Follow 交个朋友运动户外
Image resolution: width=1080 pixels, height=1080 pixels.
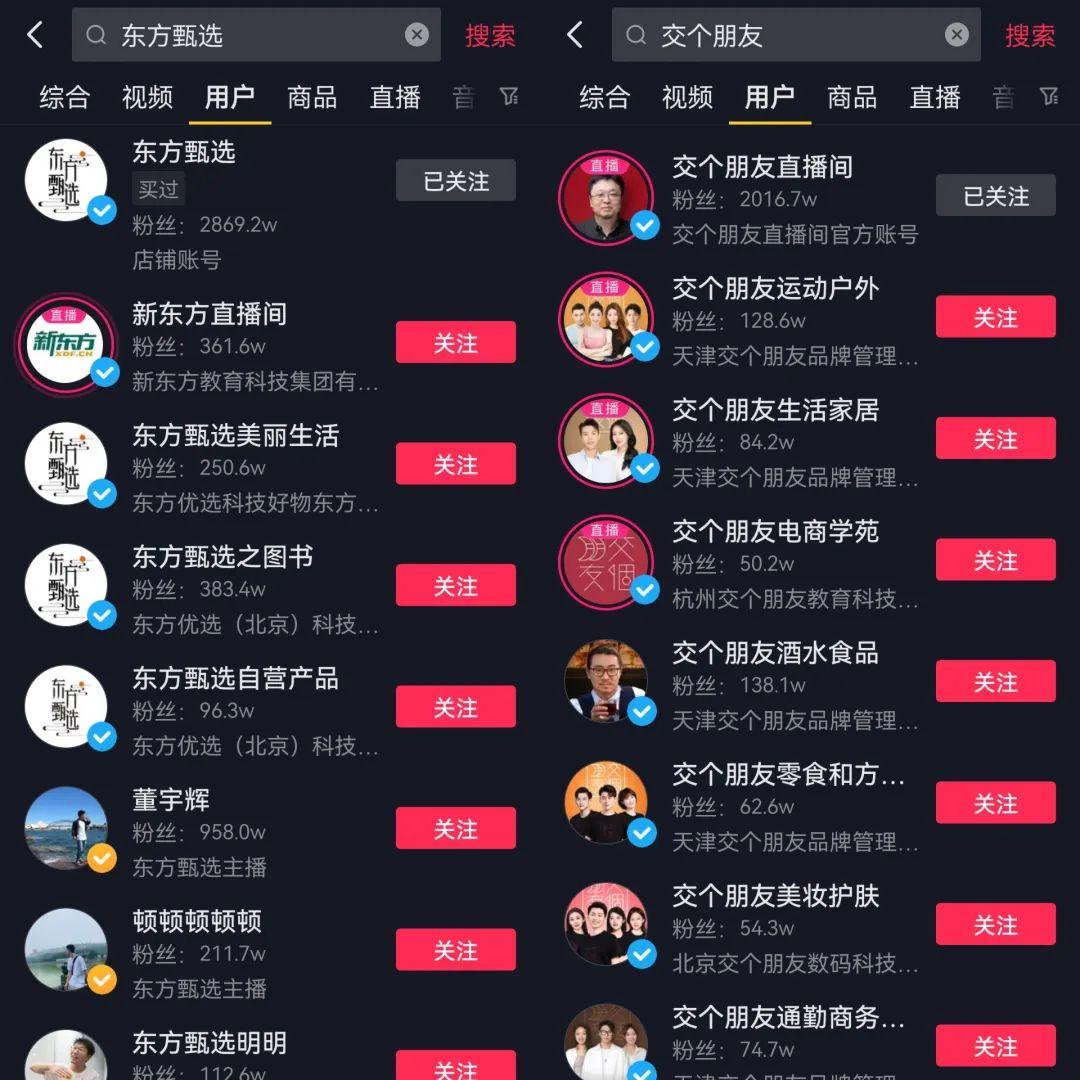coord(995,318)
